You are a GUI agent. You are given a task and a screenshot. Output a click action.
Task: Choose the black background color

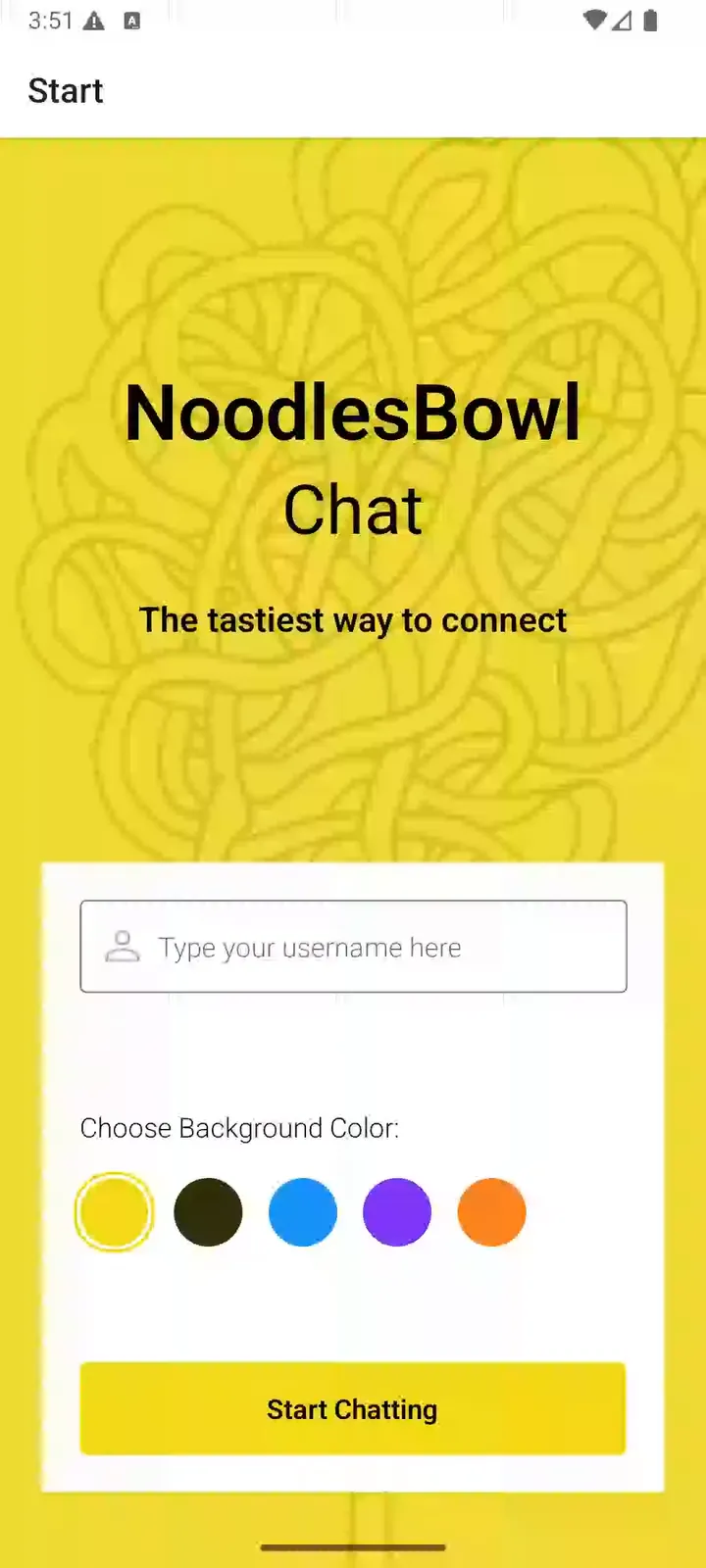click(x=208, y=1212)
